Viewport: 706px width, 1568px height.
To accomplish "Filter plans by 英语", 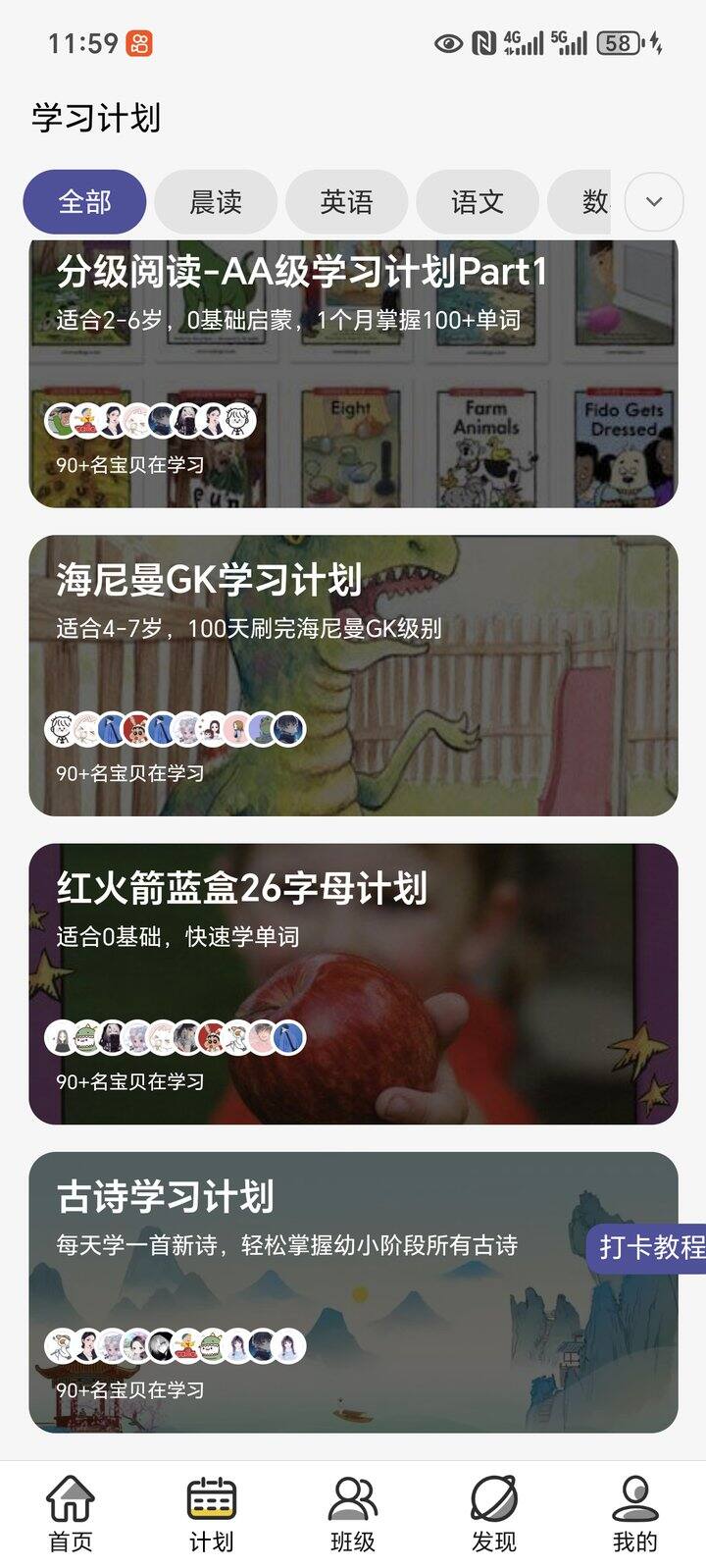I will pyautogui.click(x=346, y=202).
